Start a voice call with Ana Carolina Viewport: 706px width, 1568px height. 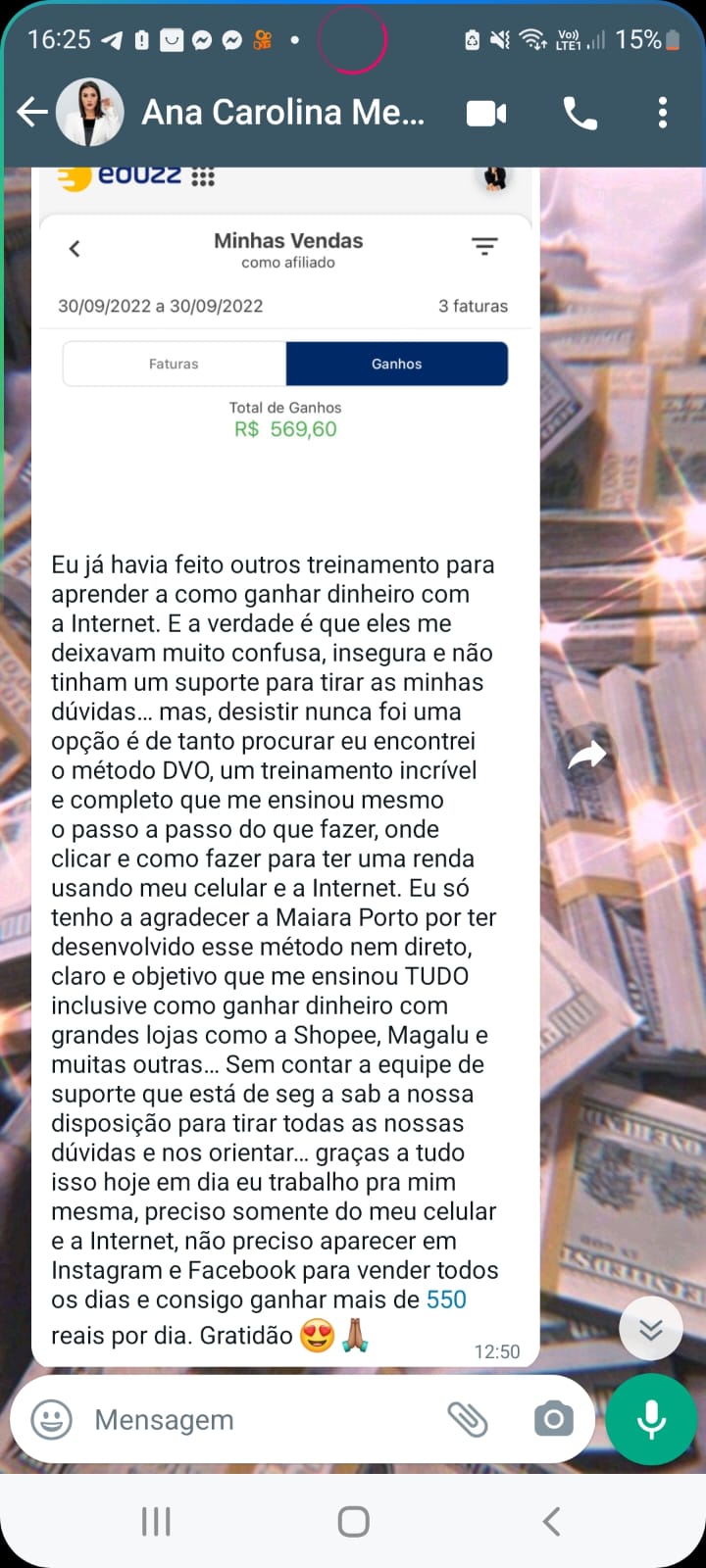[x=580, y=114]
